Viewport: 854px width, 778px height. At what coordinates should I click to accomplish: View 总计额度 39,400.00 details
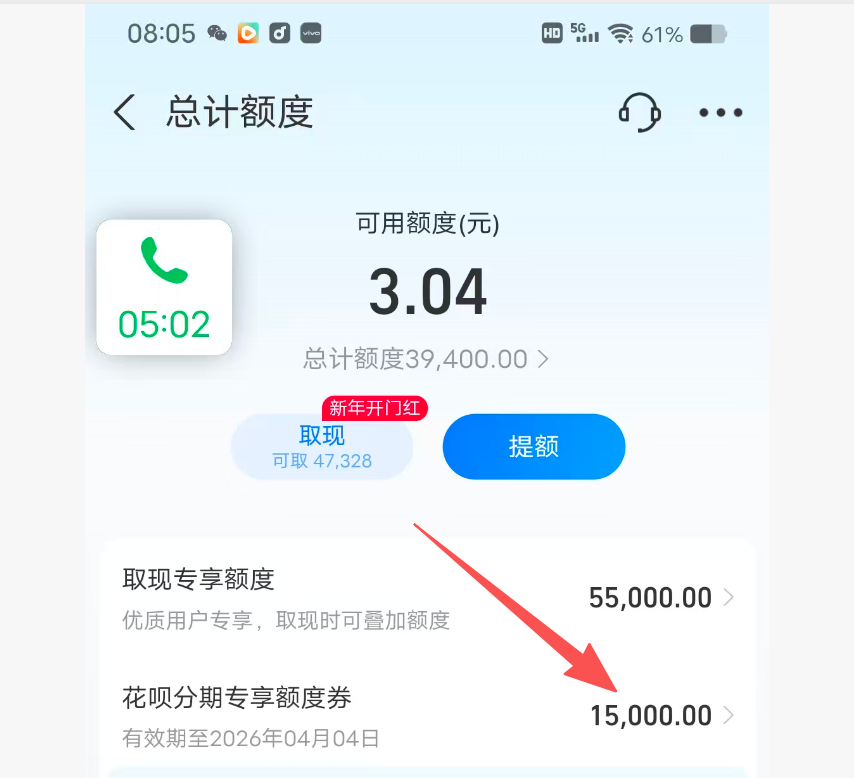(x=427, y=359)
